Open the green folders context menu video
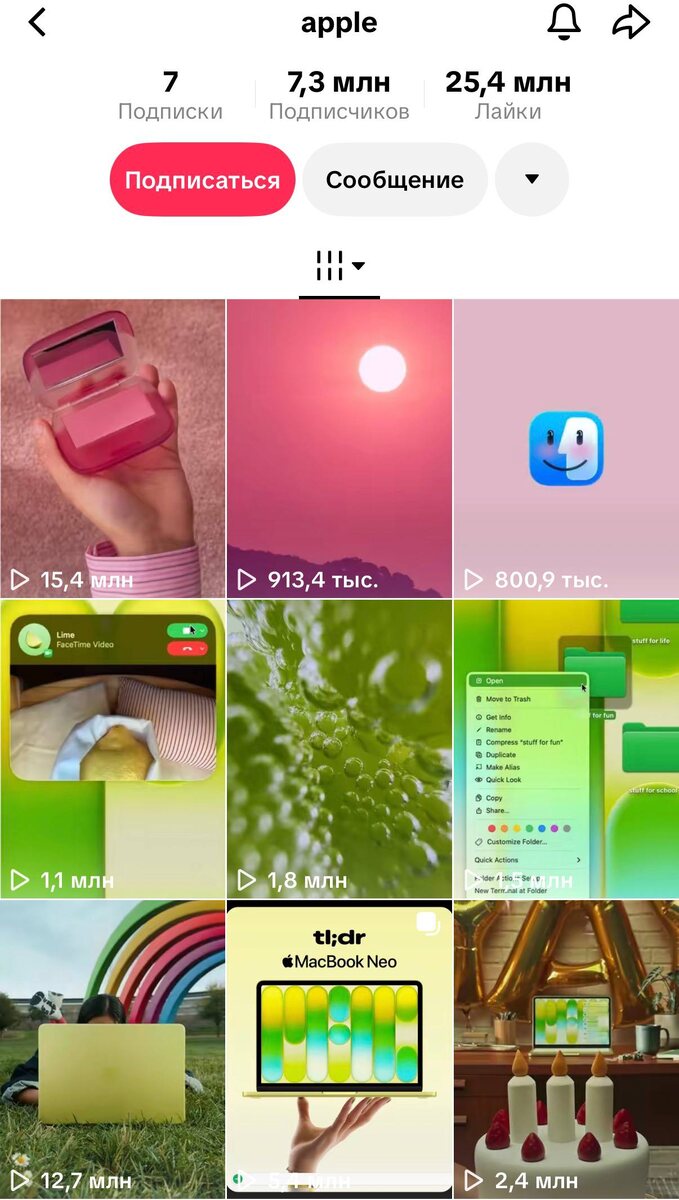 [x=566, y=749]
